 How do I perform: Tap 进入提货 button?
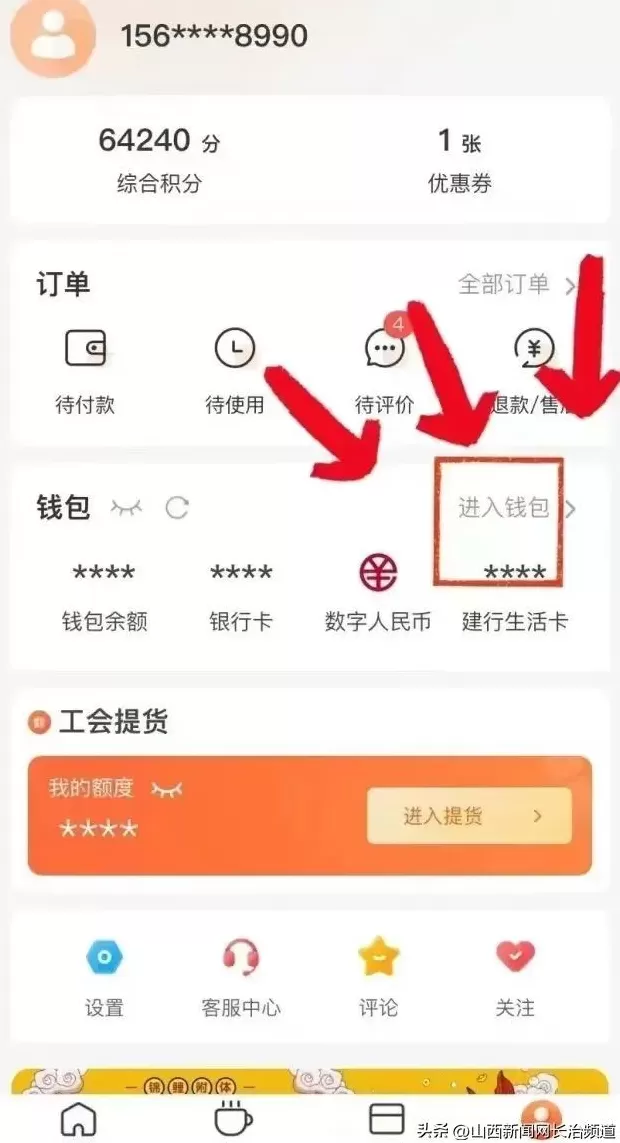(468, 816)
